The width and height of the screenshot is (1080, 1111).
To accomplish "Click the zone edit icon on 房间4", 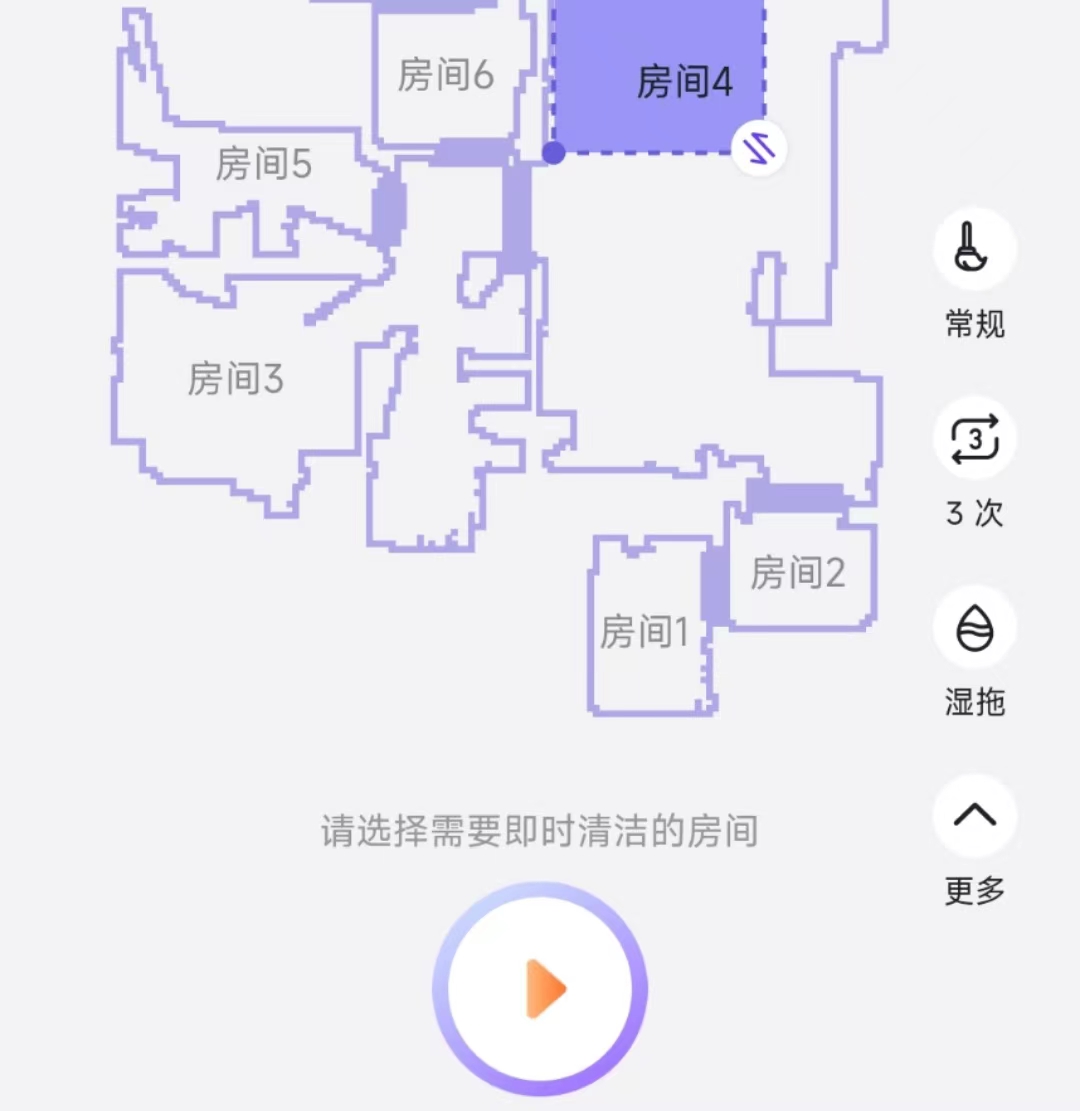I will (x=758, y=147).
